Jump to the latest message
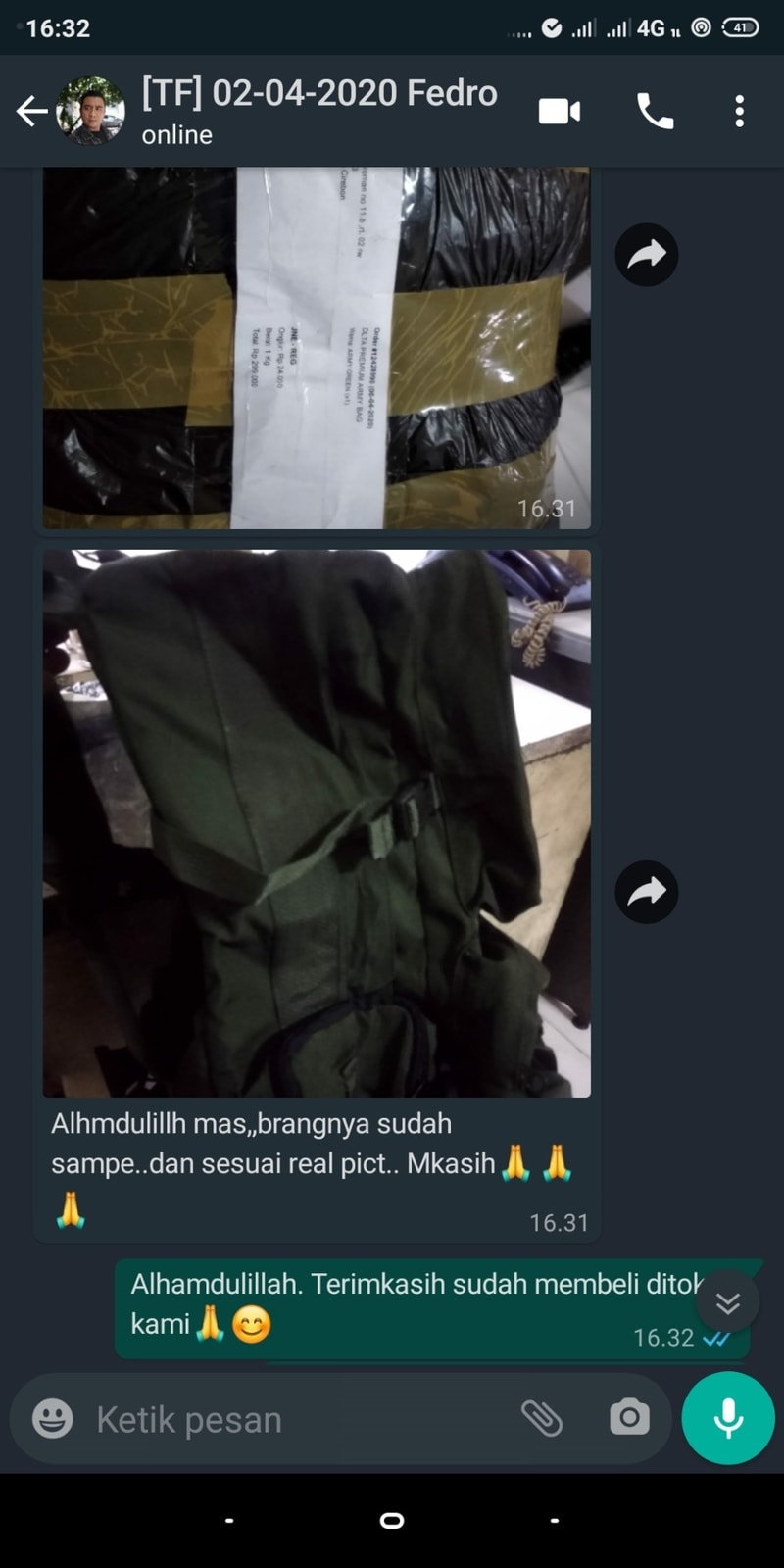 727,1302
